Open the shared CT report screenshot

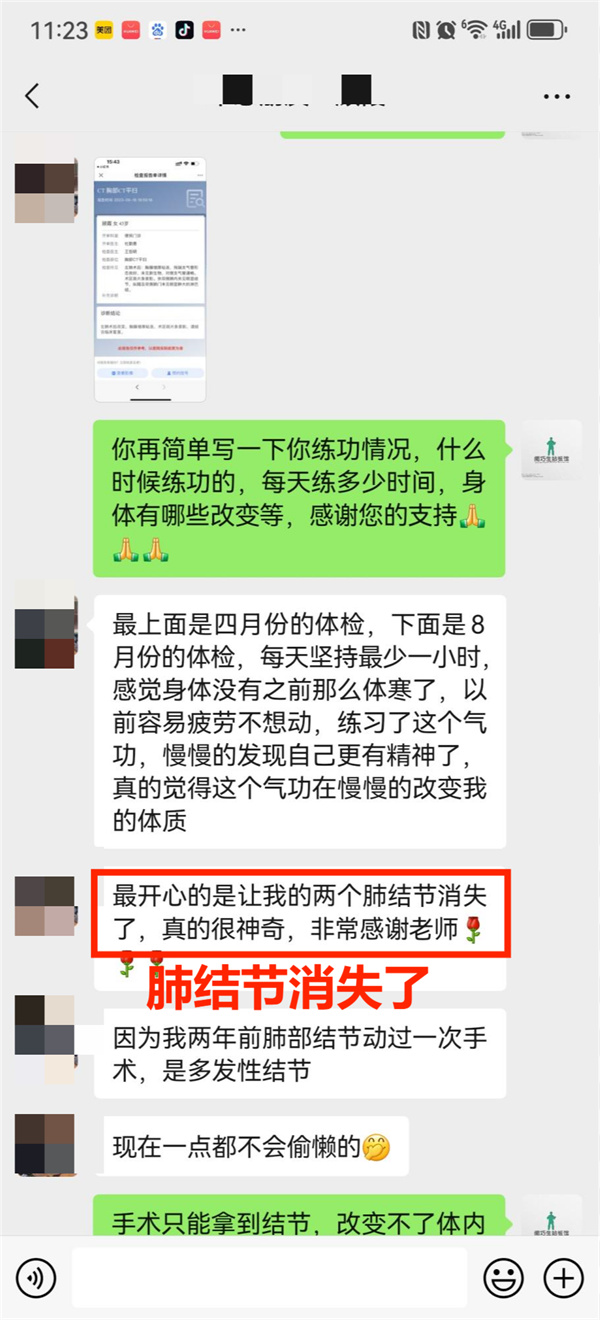point(150,278)
